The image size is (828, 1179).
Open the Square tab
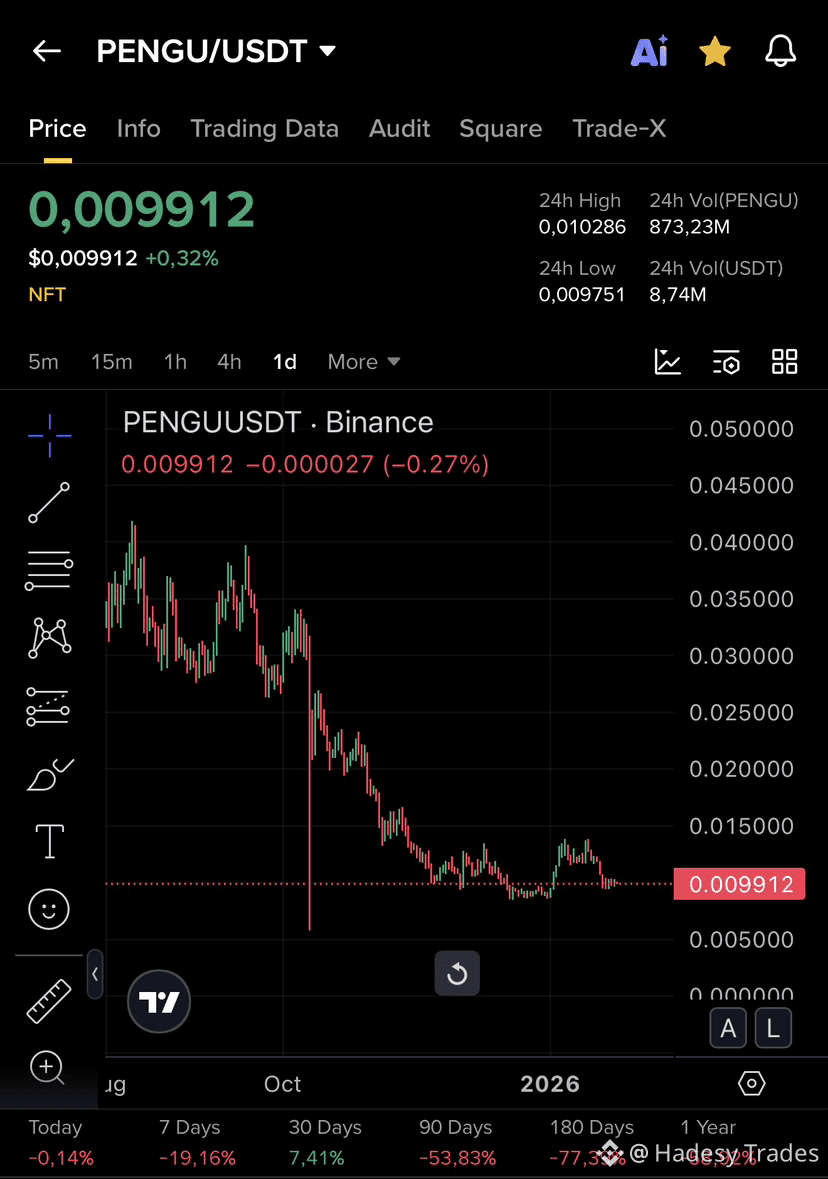click(500, 128)
